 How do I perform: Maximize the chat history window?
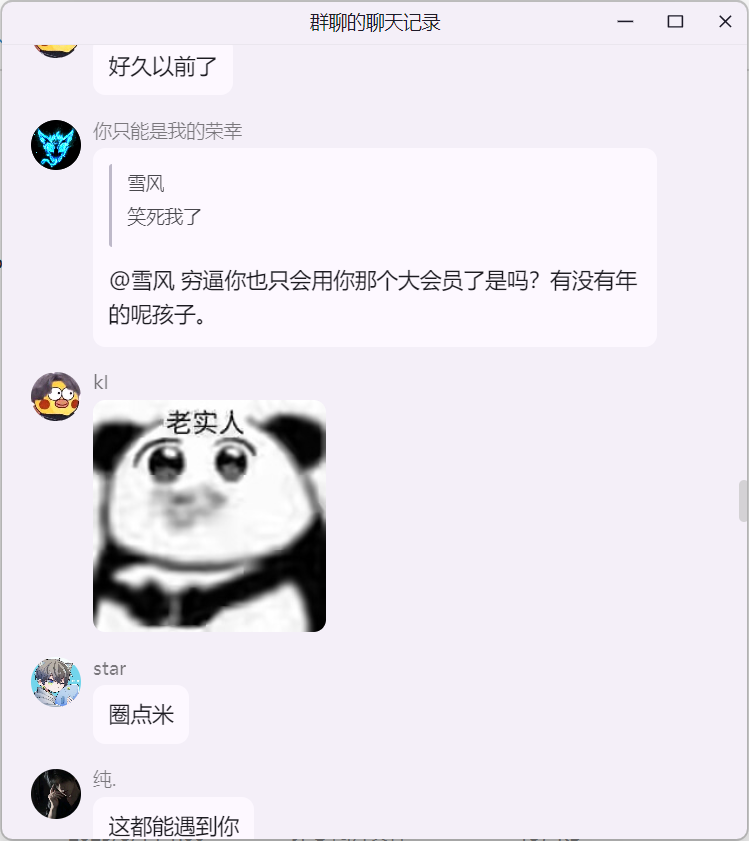(675, 22)
